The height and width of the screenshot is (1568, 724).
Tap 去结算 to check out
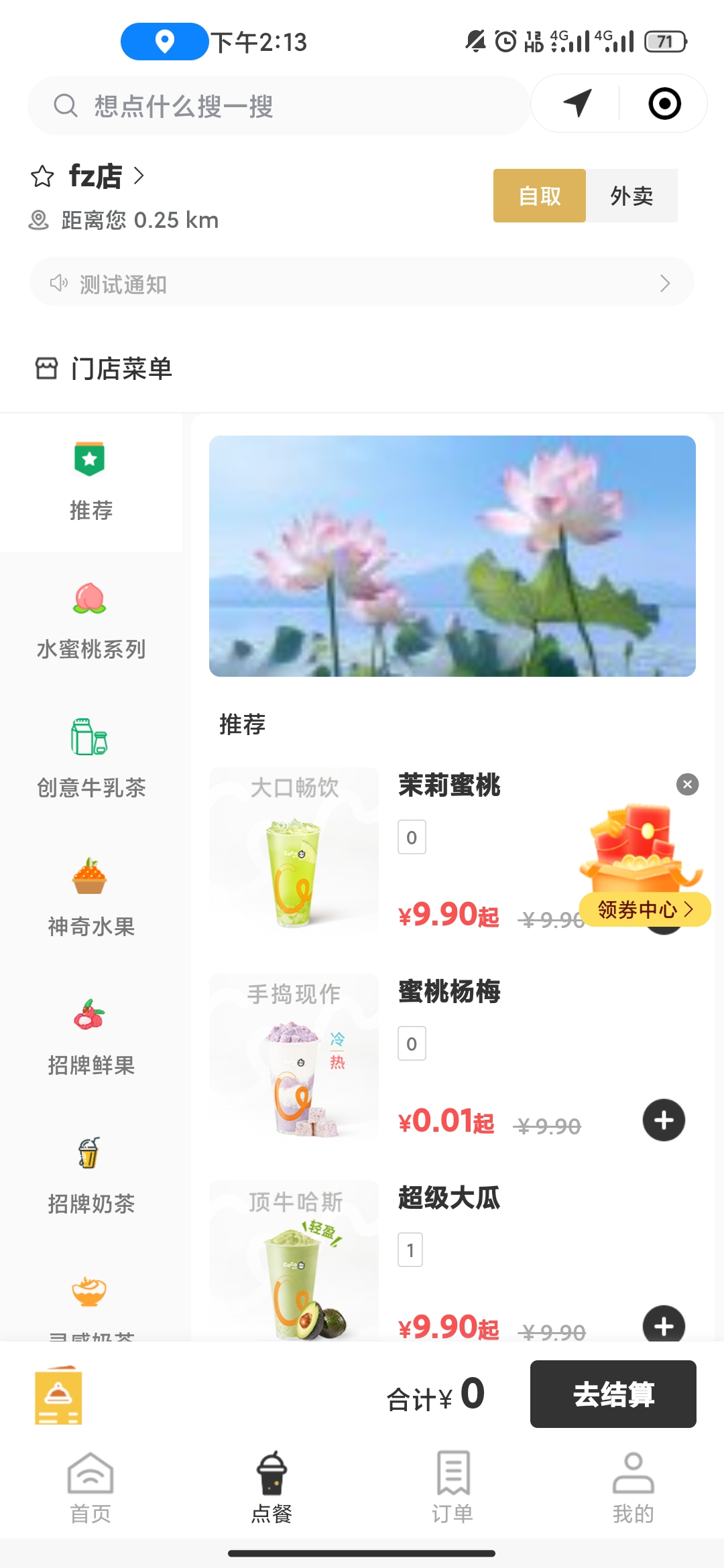pyautogui.click(x=613, y=1394)
